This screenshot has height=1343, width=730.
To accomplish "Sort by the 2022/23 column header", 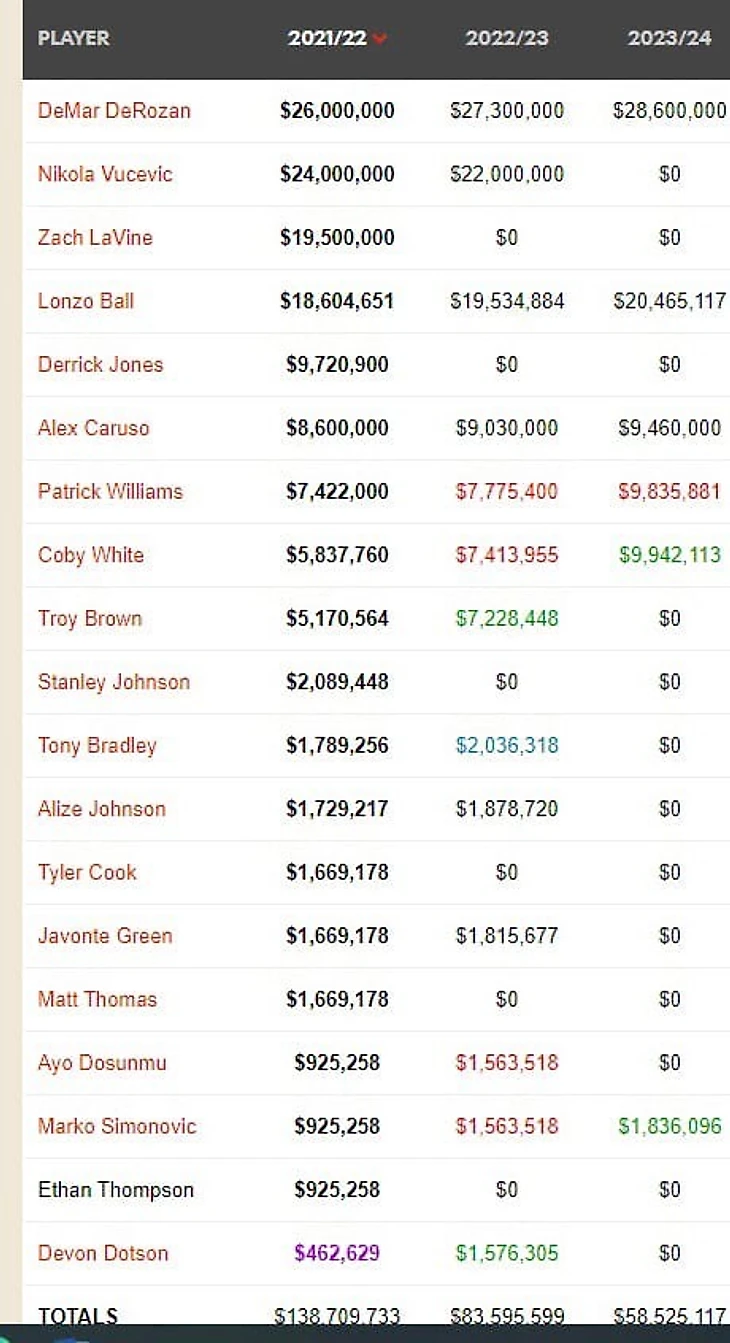I will (506, 39).
